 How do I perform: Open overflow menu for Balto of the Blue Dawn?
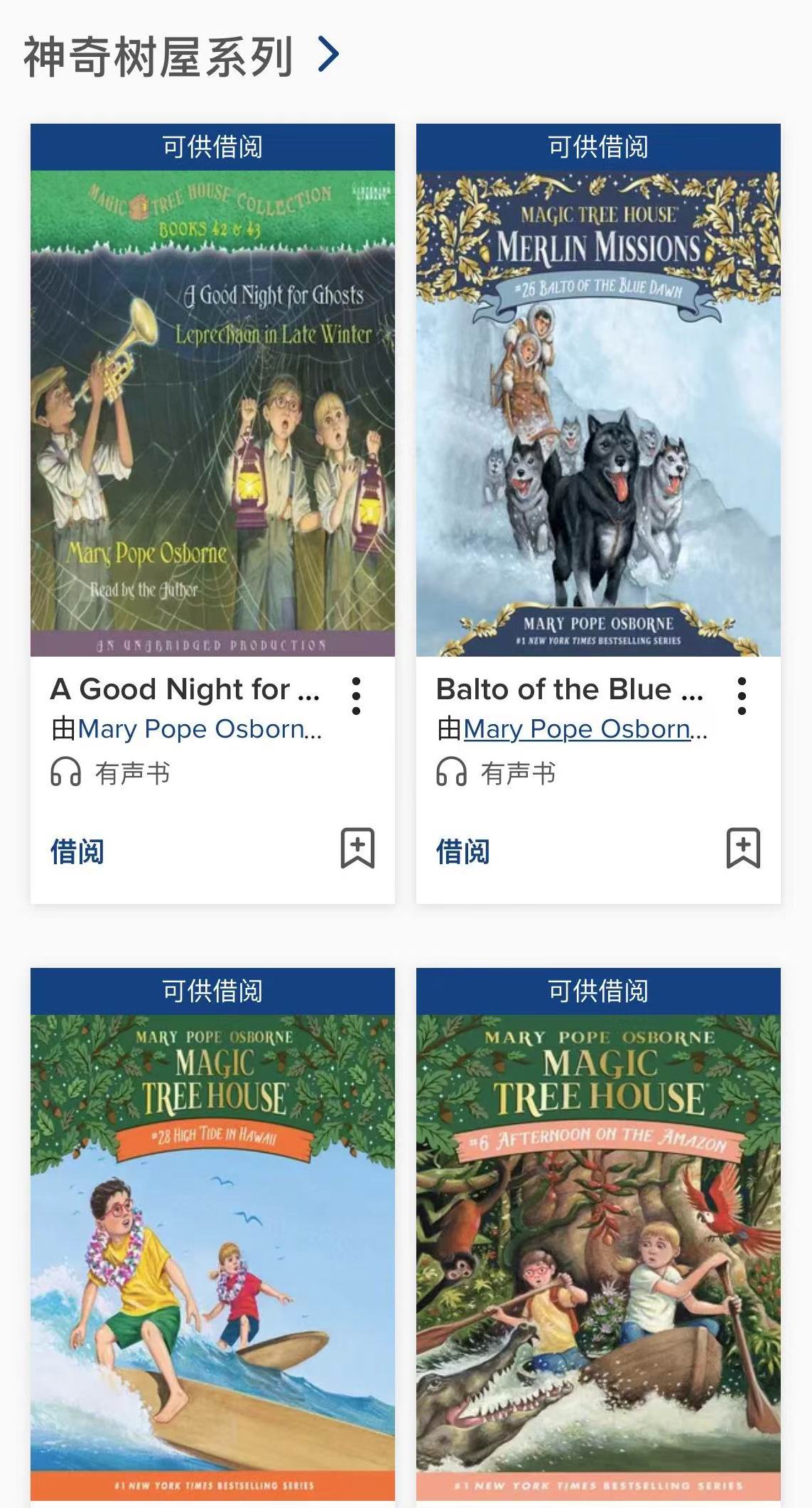point(742,696)
